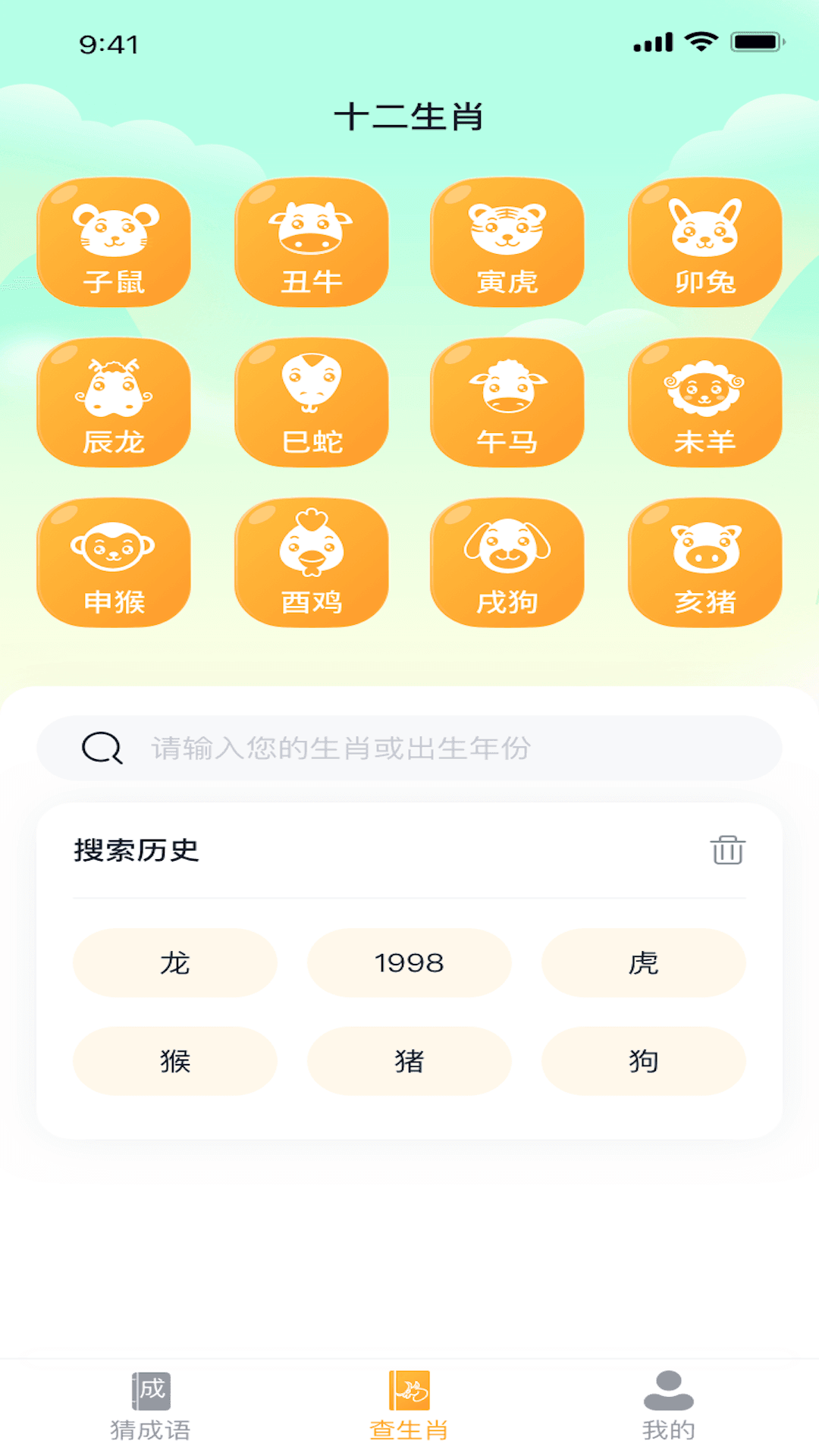
Task: Tap the 午马 horse zodiac icon
Action: point(507,404)
